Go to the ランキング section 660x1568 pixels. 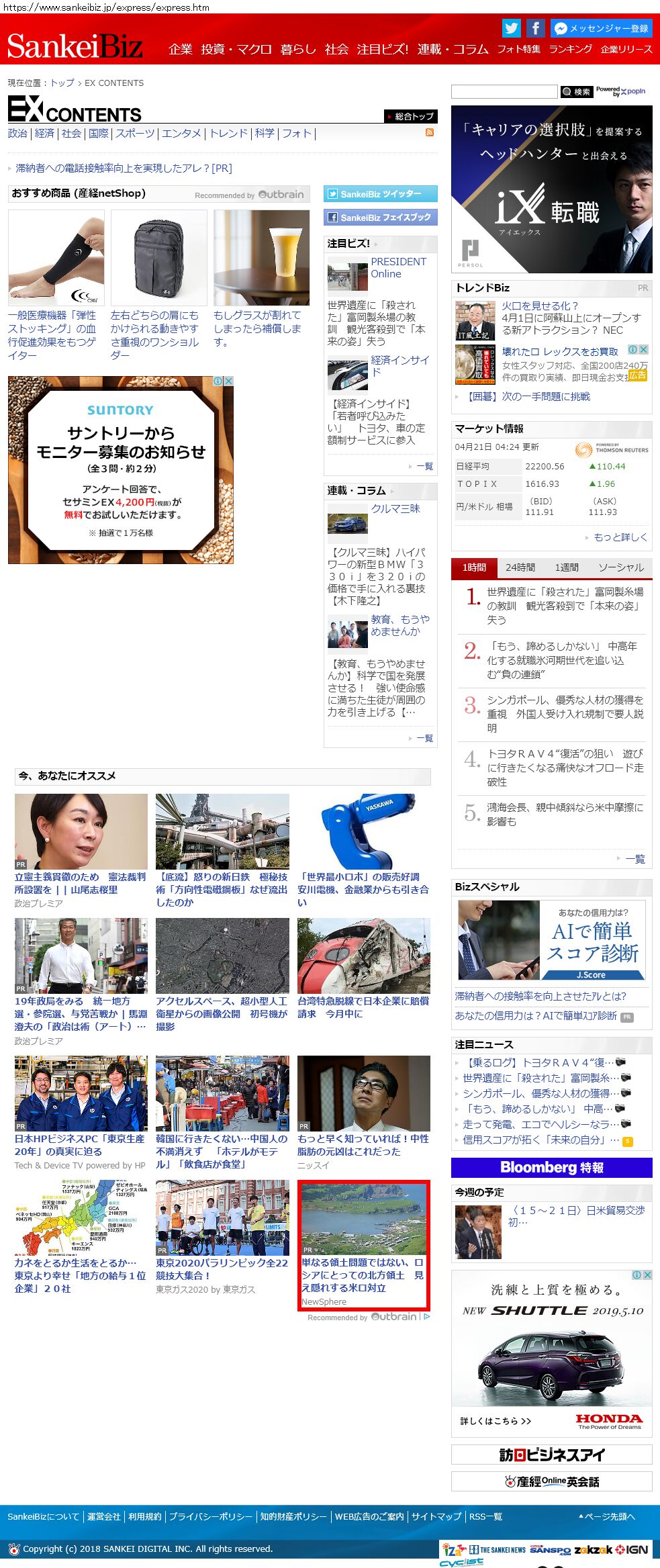570,49
